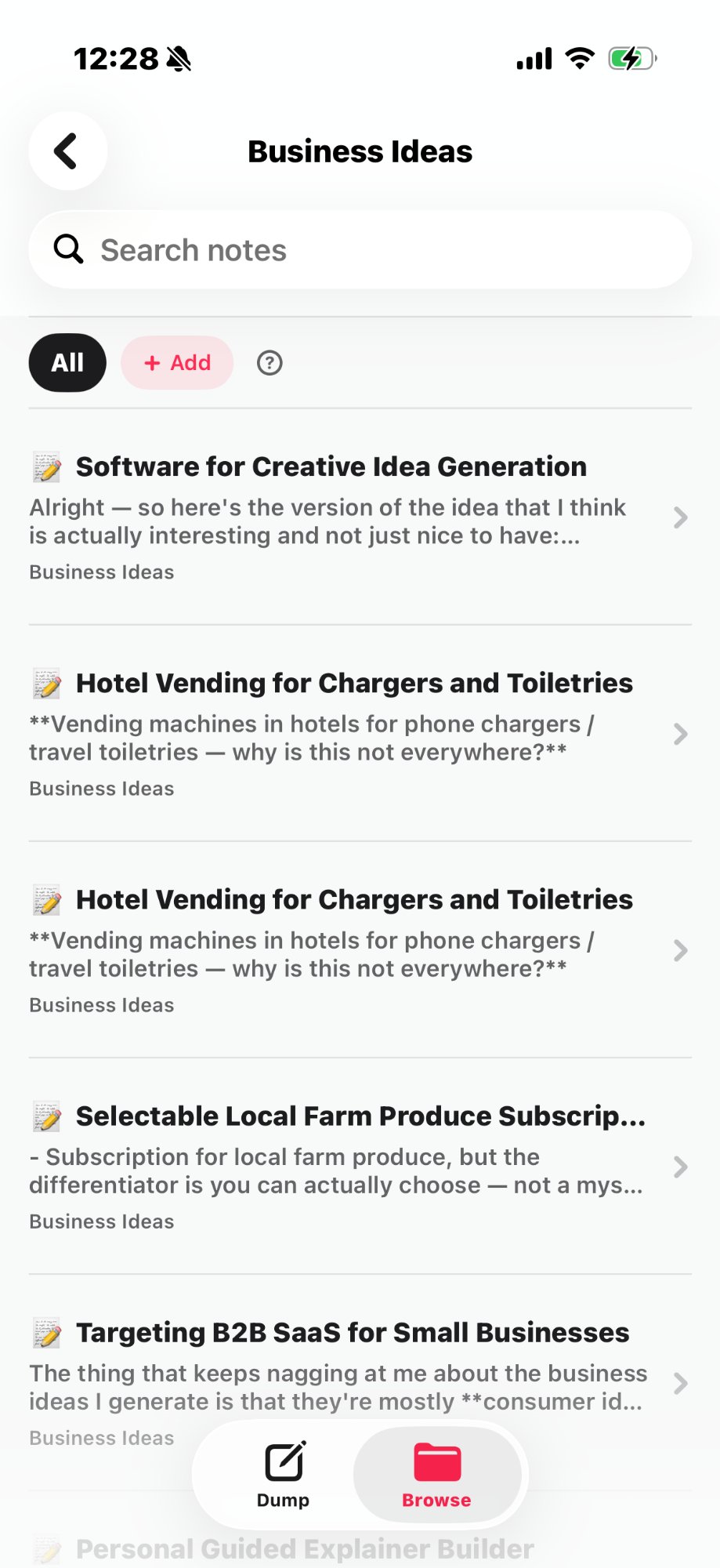Image resolution: width=720 pixels, height=1568 pixels.
Task: Tap the memo icon beside Targeting B2B SaaS
Action: point(46,1333)
